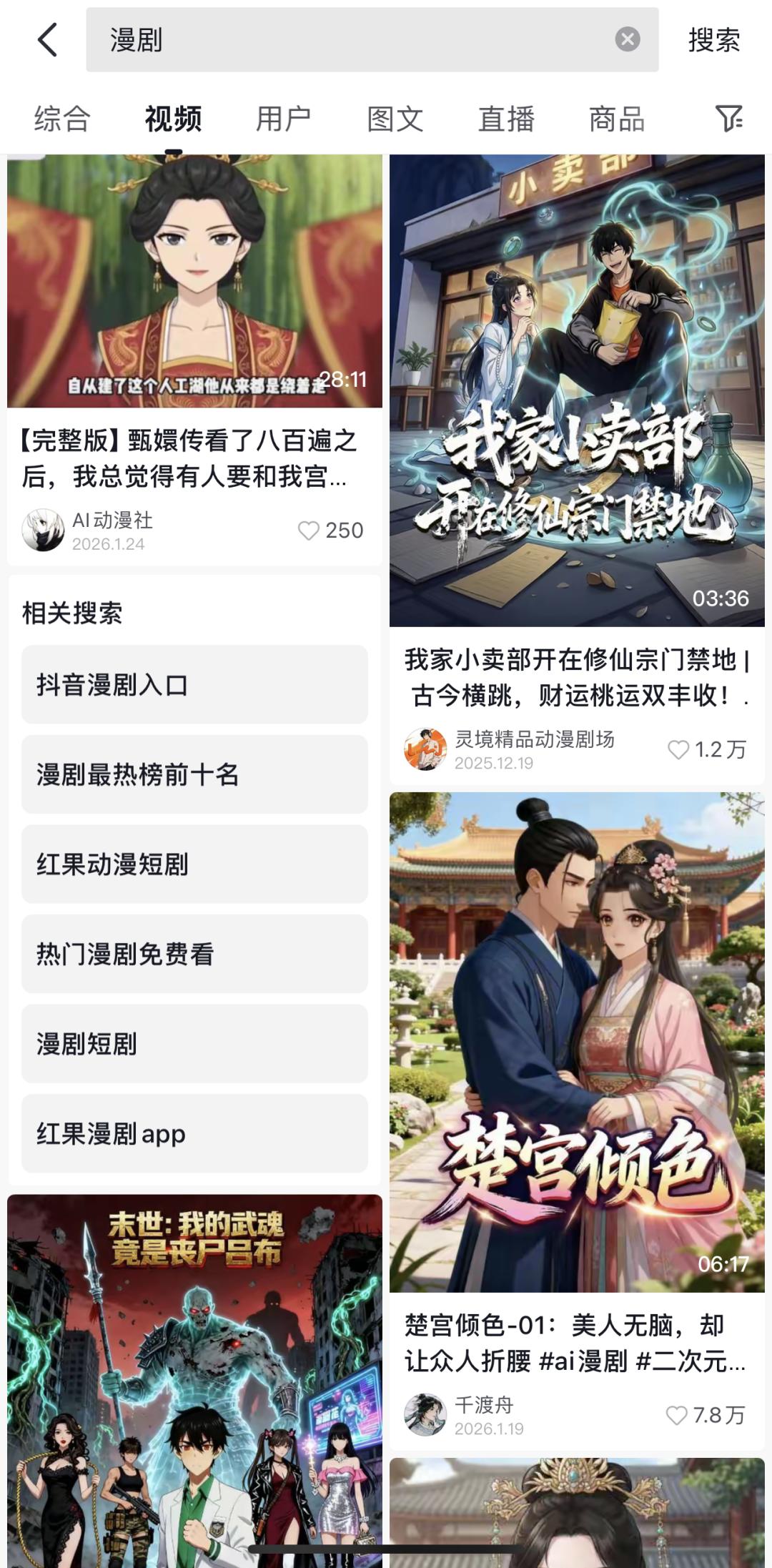Open the 楚宫倾色-01 video

pos(577,1044)
